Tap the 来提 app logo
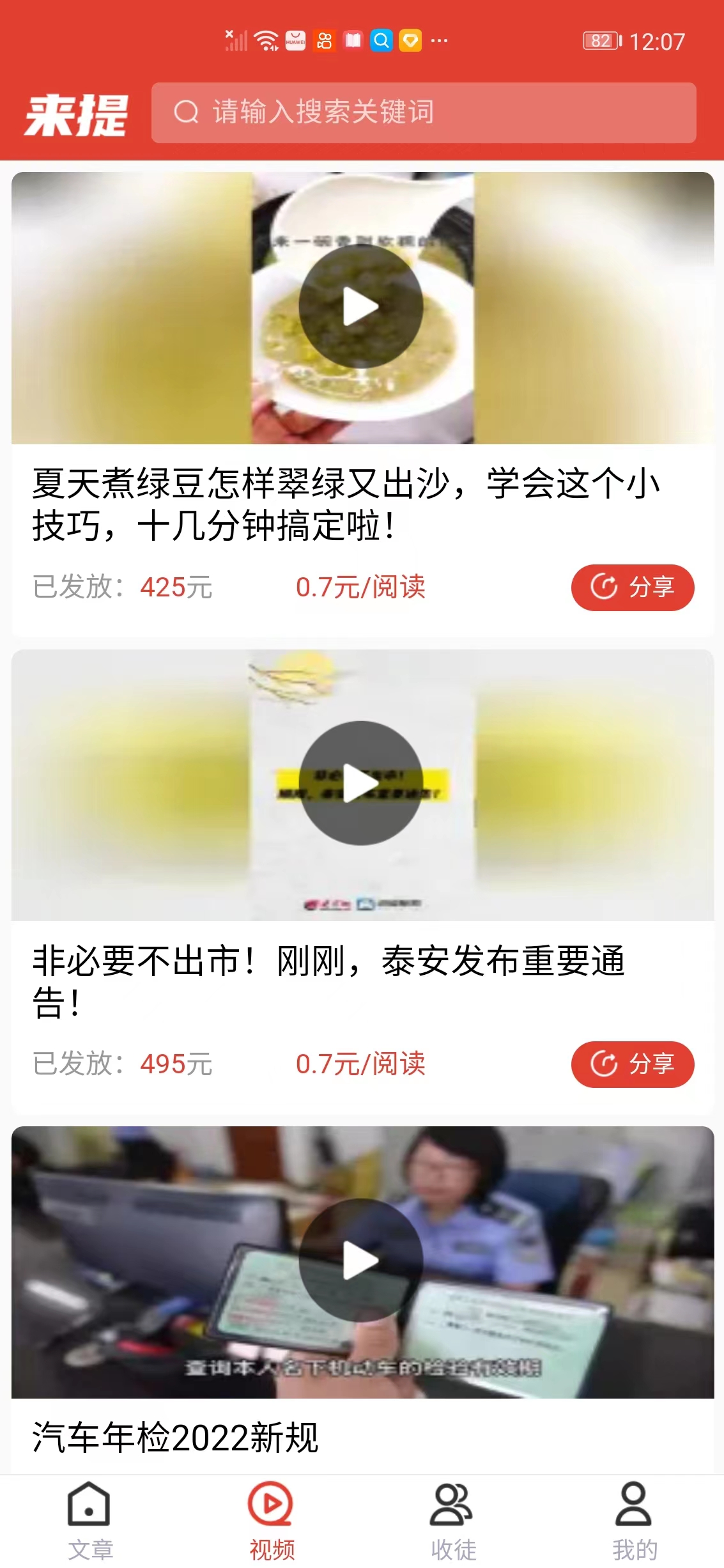Screen dimensions: 724x1568 click(x=78, y=115)
